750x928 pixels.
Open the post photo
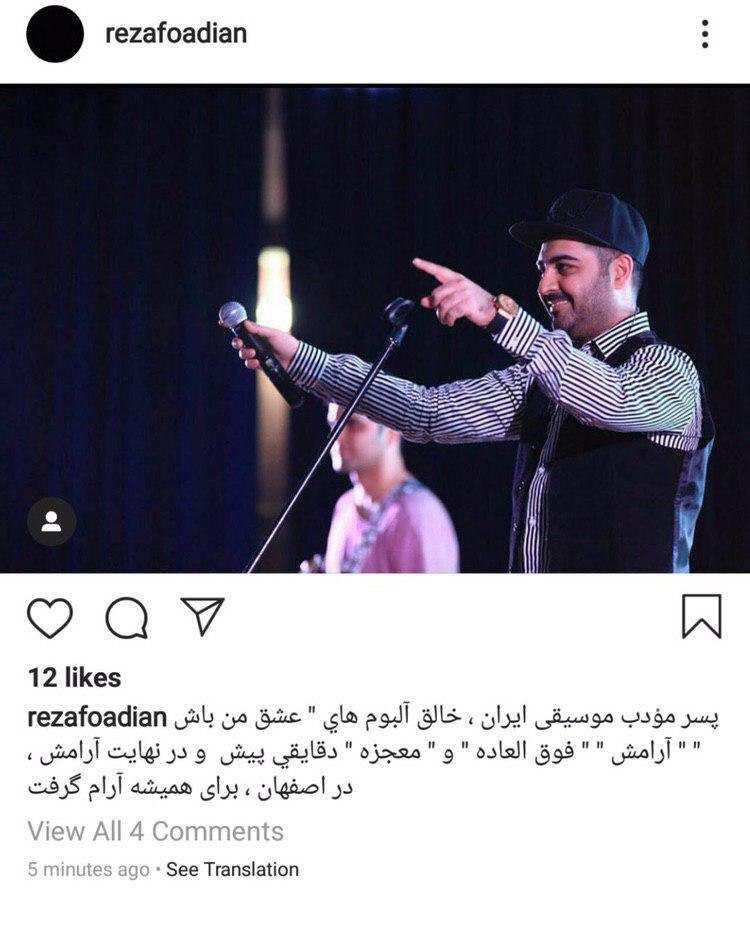375,329
